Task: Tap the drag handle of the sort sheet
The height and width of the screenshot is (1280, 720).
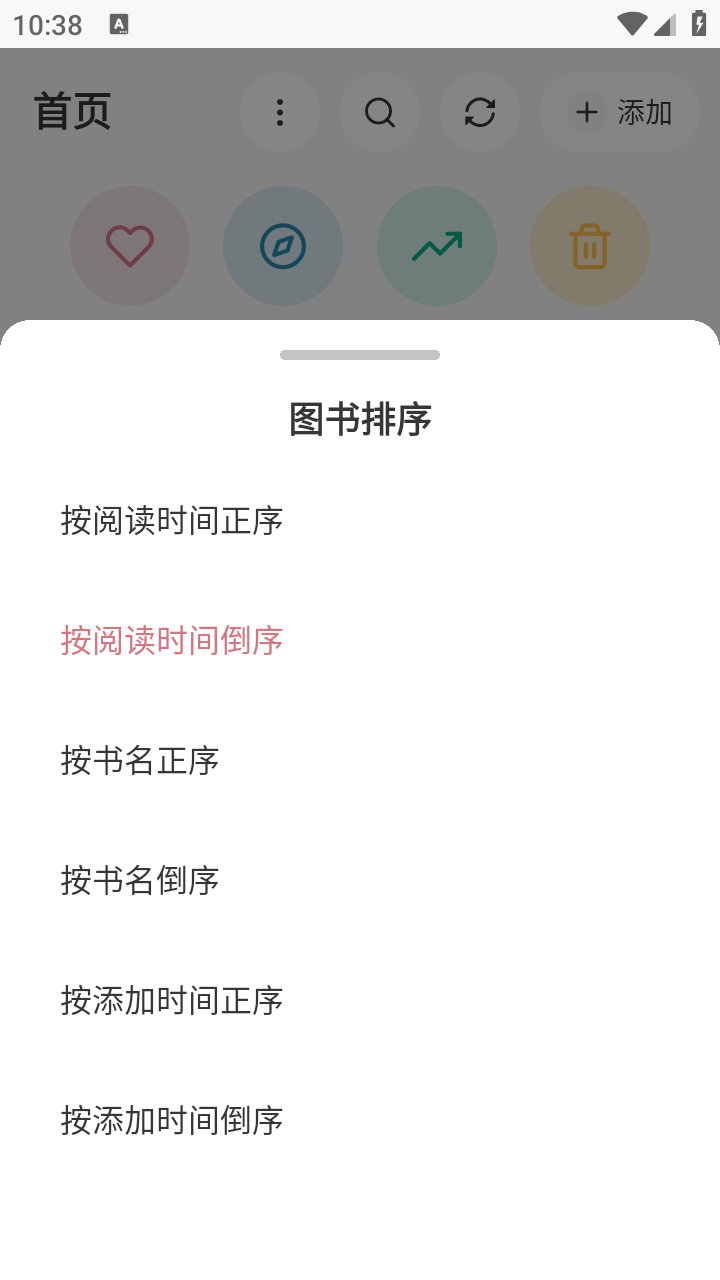Action: tap(360, 354)
